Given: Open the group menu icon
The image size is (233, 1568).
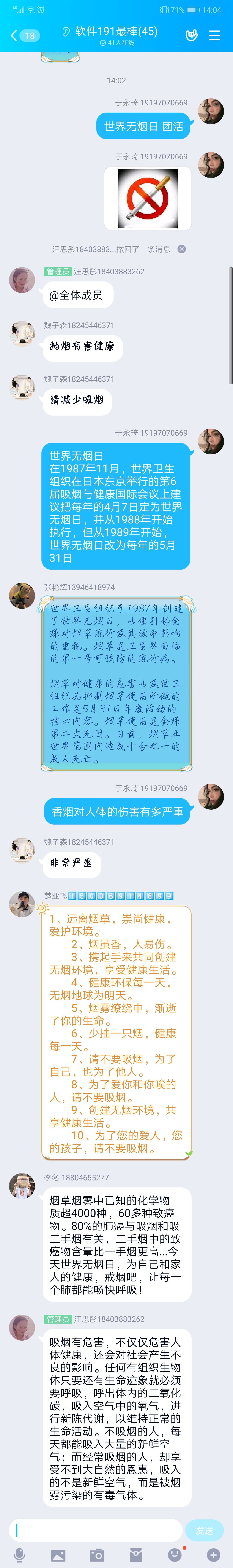Looking at the screenshot, I should click(215, 35).
